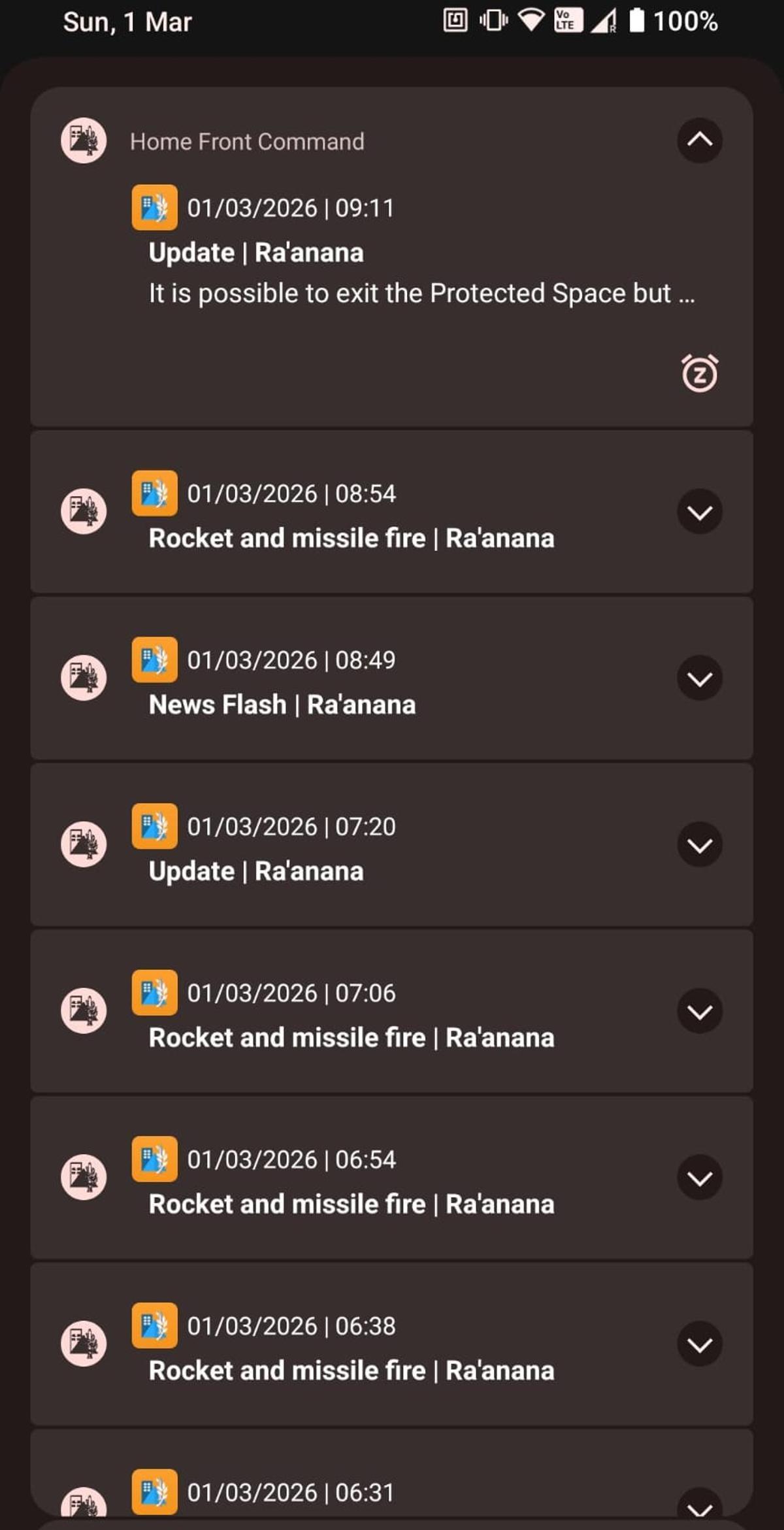
Task: Expand the 06:54 Rocket and missile fire alert
Action: (x=699, y=1178)
